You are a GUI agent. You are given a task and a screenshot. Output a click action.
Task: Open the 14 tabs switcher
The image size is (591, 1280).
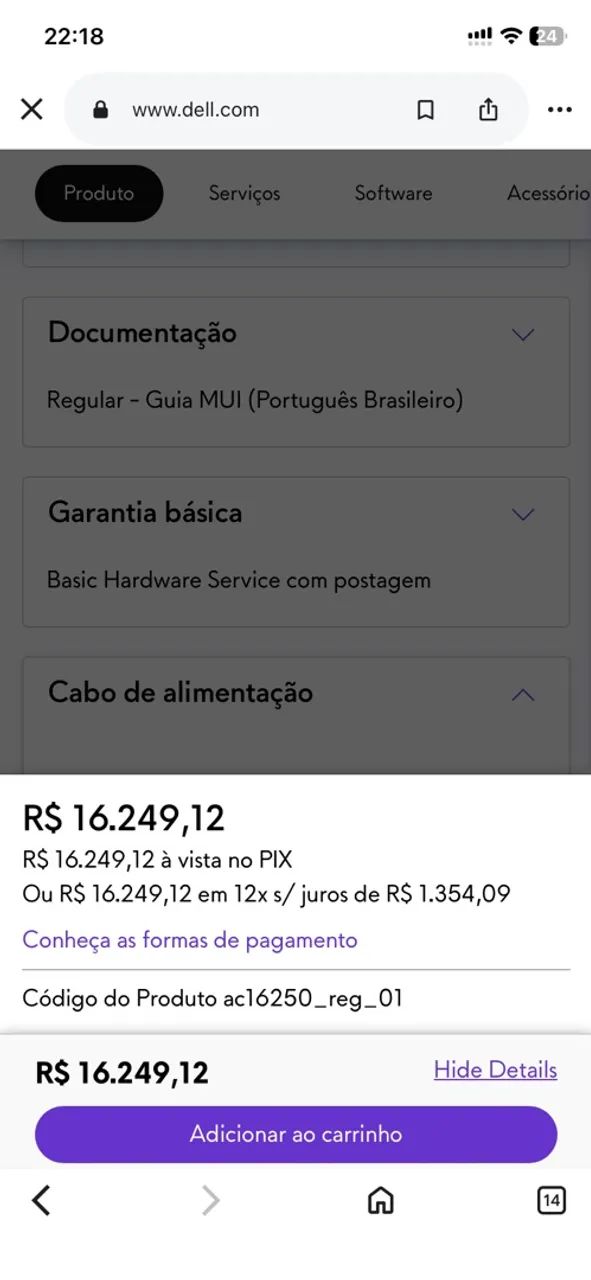[x=551, y=1200]
